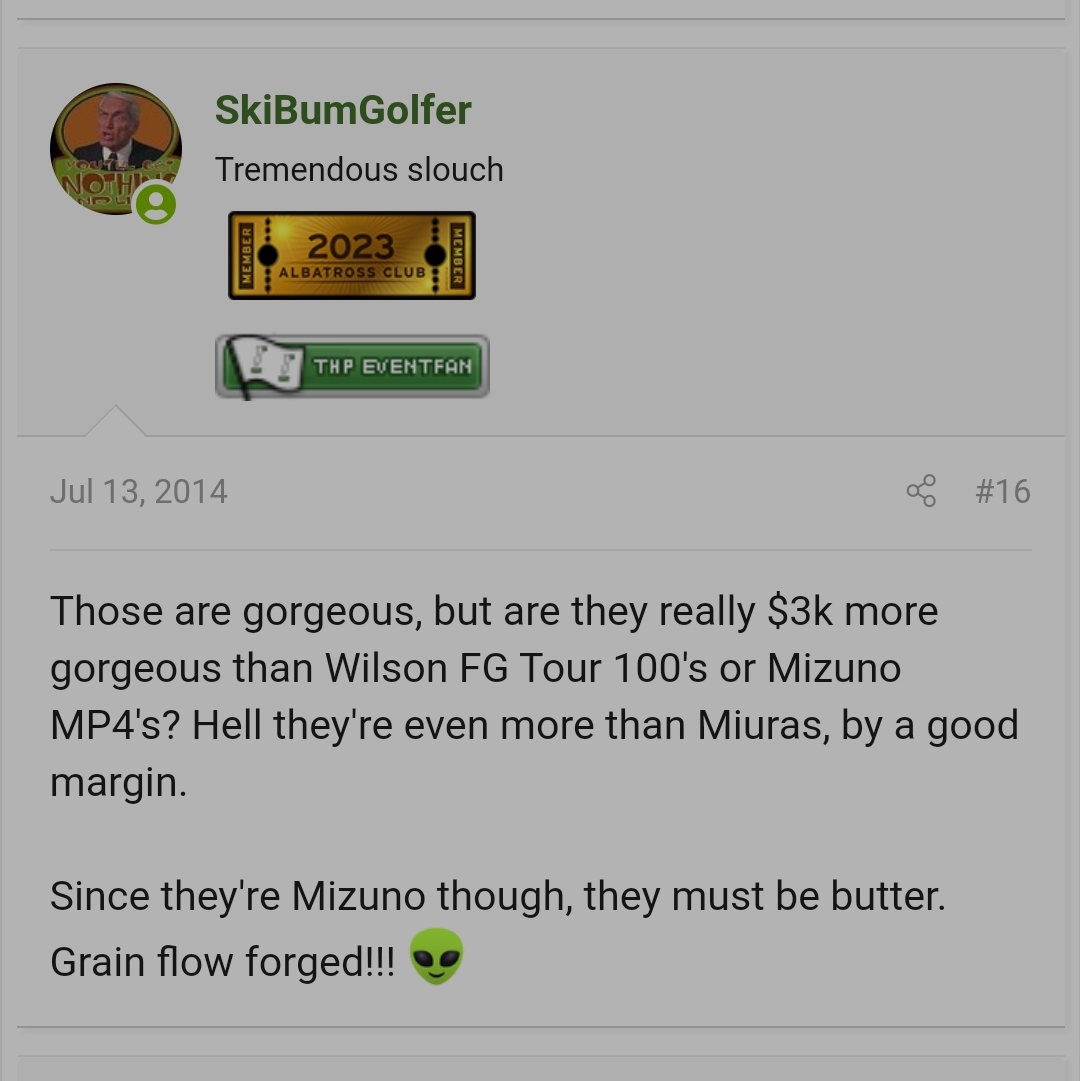Share this post via share icon

(921, 491)
